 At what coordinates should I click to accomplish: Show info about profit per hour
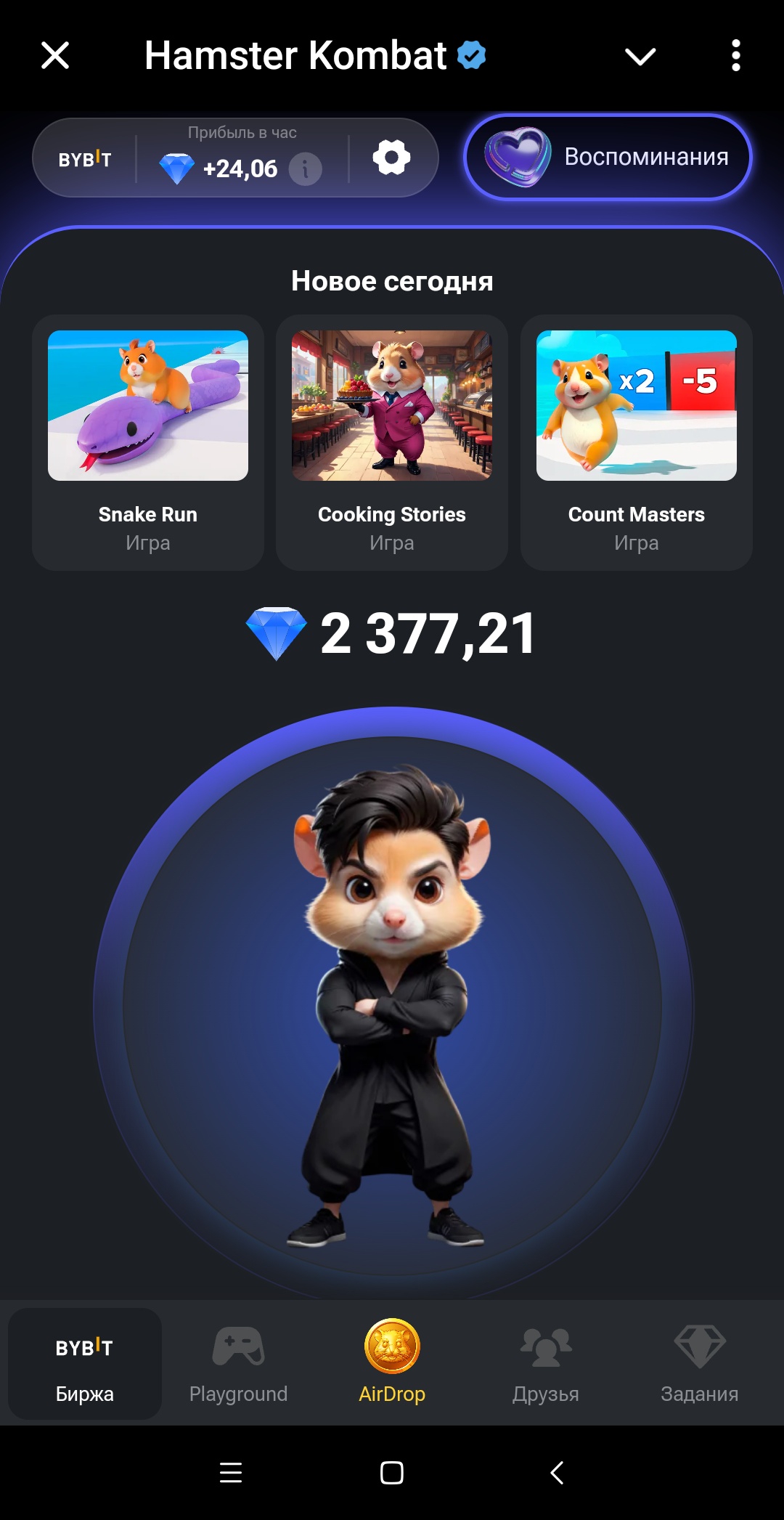point(306,169)
